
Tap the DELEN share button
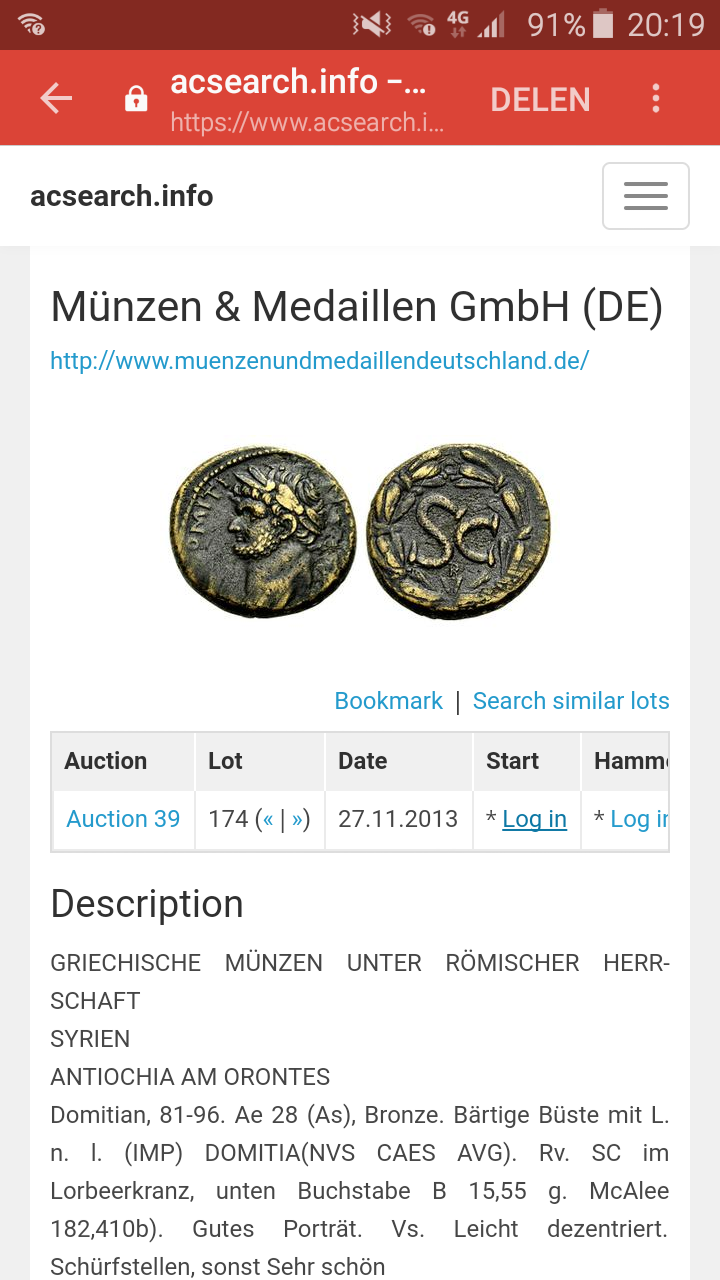point(540,99)
